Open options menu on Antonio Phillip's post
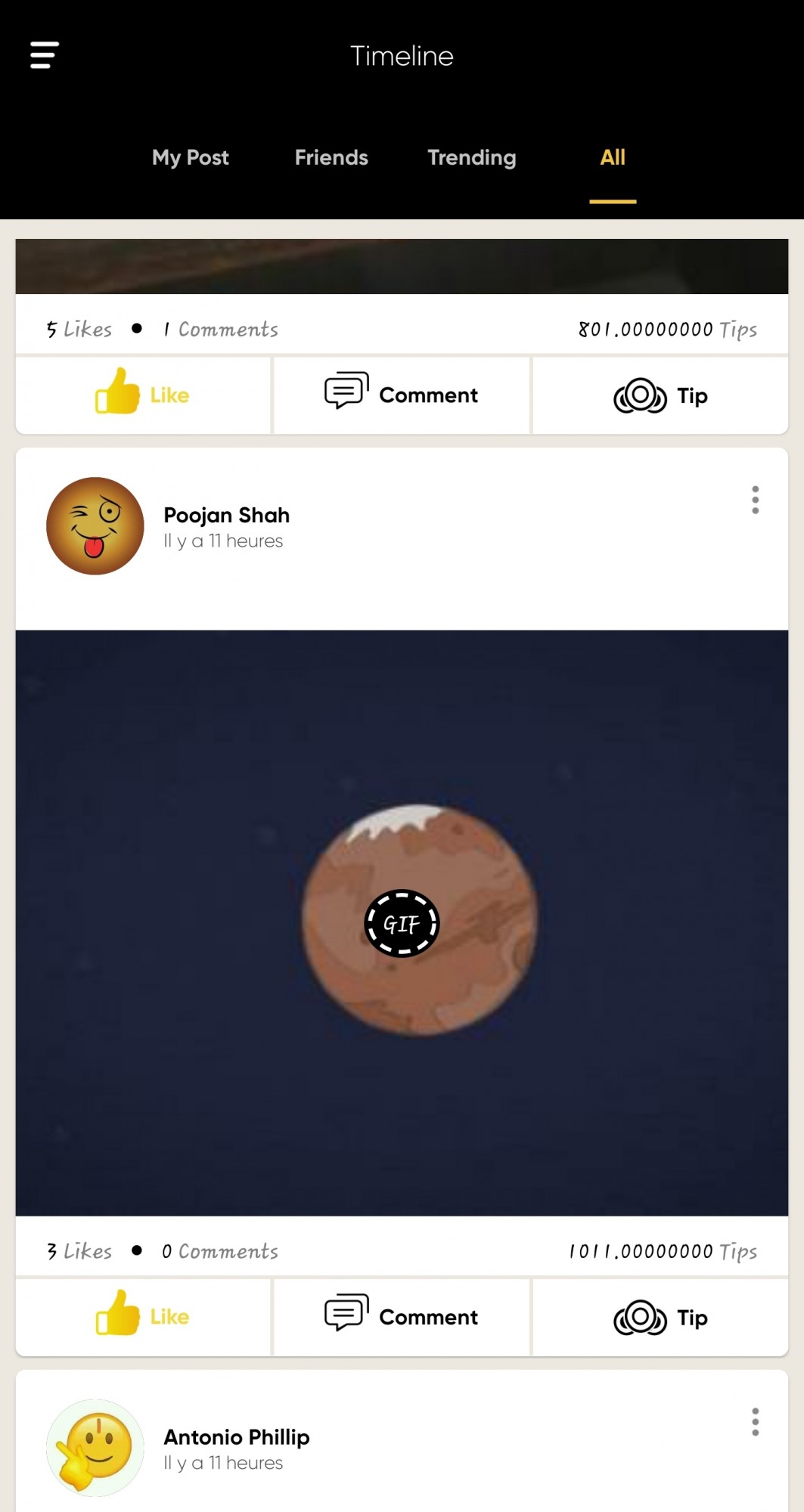Viewport: 804px width, 1512px height. pyautogui.click(x=755, y=1422)
